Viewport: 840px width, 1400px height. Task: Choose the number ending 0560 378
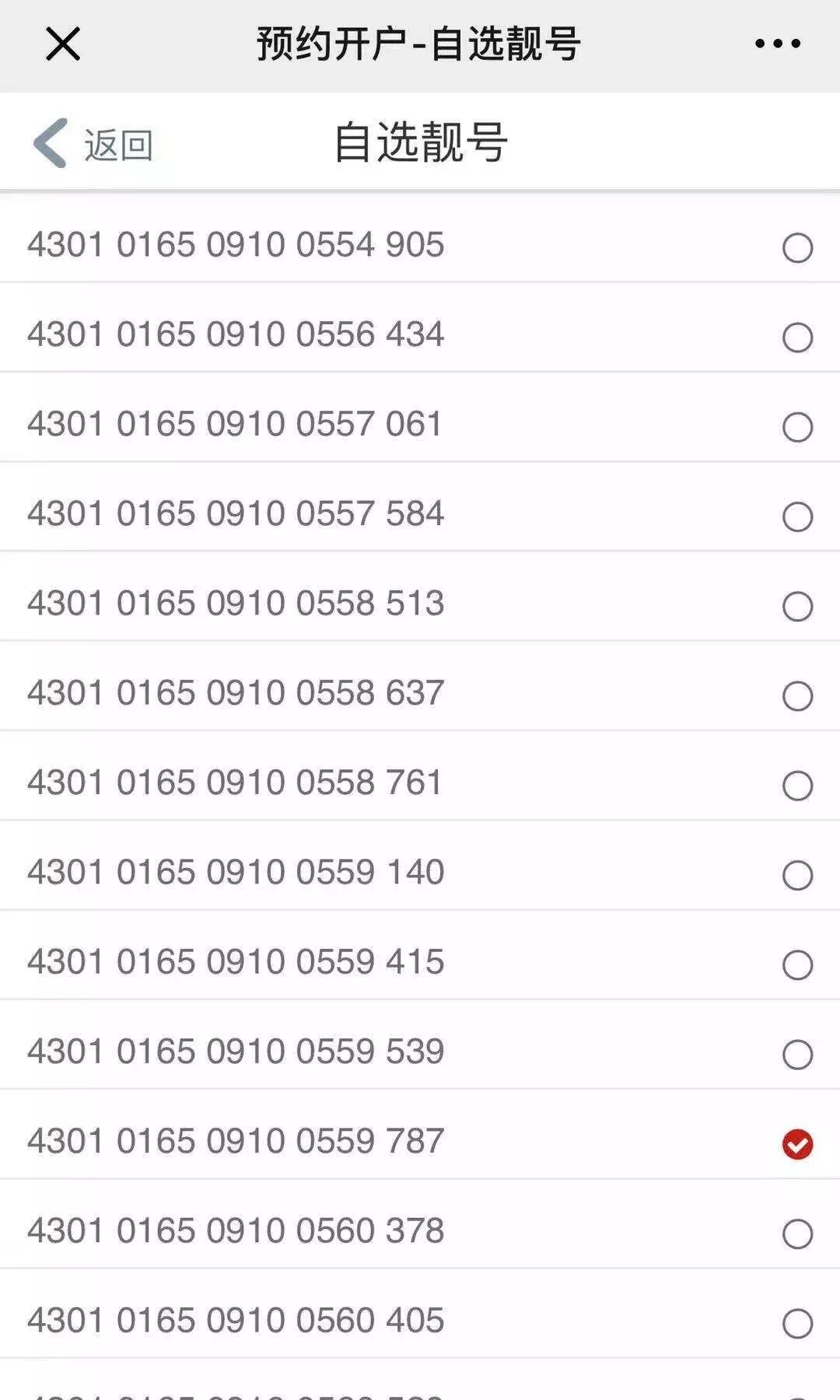(x=797, y=1234)
